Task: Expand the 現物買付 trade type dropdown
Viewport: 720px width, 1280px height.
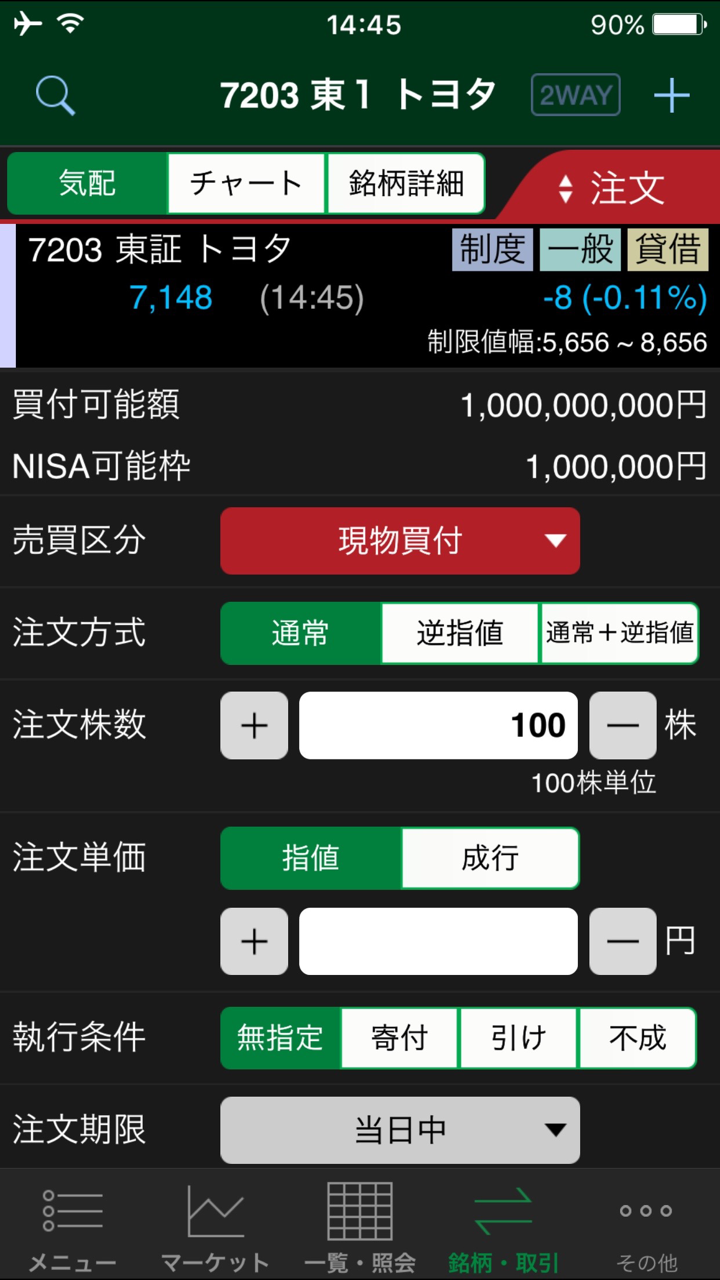Action: click(400, 541)
